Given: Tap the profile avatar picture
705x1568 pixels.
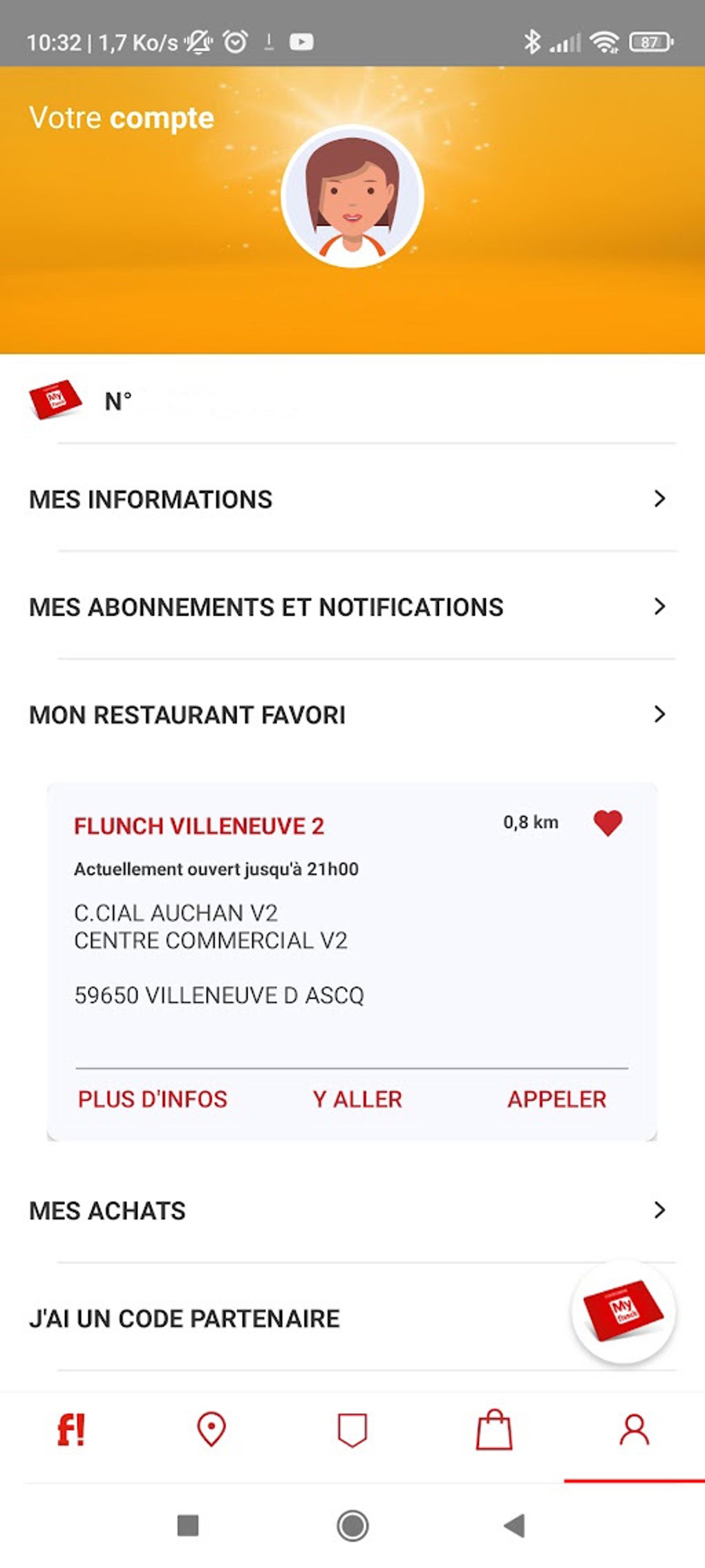Looking at the screenshot, I should pyautogui.click(x=352, y=196).
